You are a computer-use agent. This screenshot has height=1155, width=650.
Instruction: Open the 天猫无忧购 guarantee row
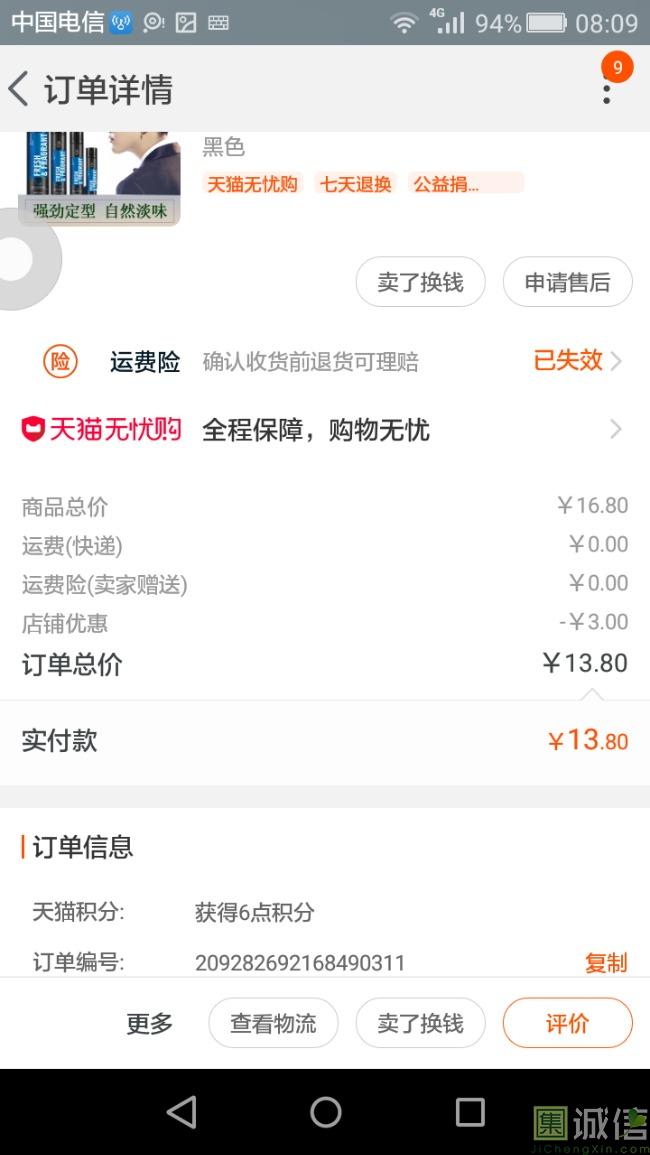pos(325,430)
